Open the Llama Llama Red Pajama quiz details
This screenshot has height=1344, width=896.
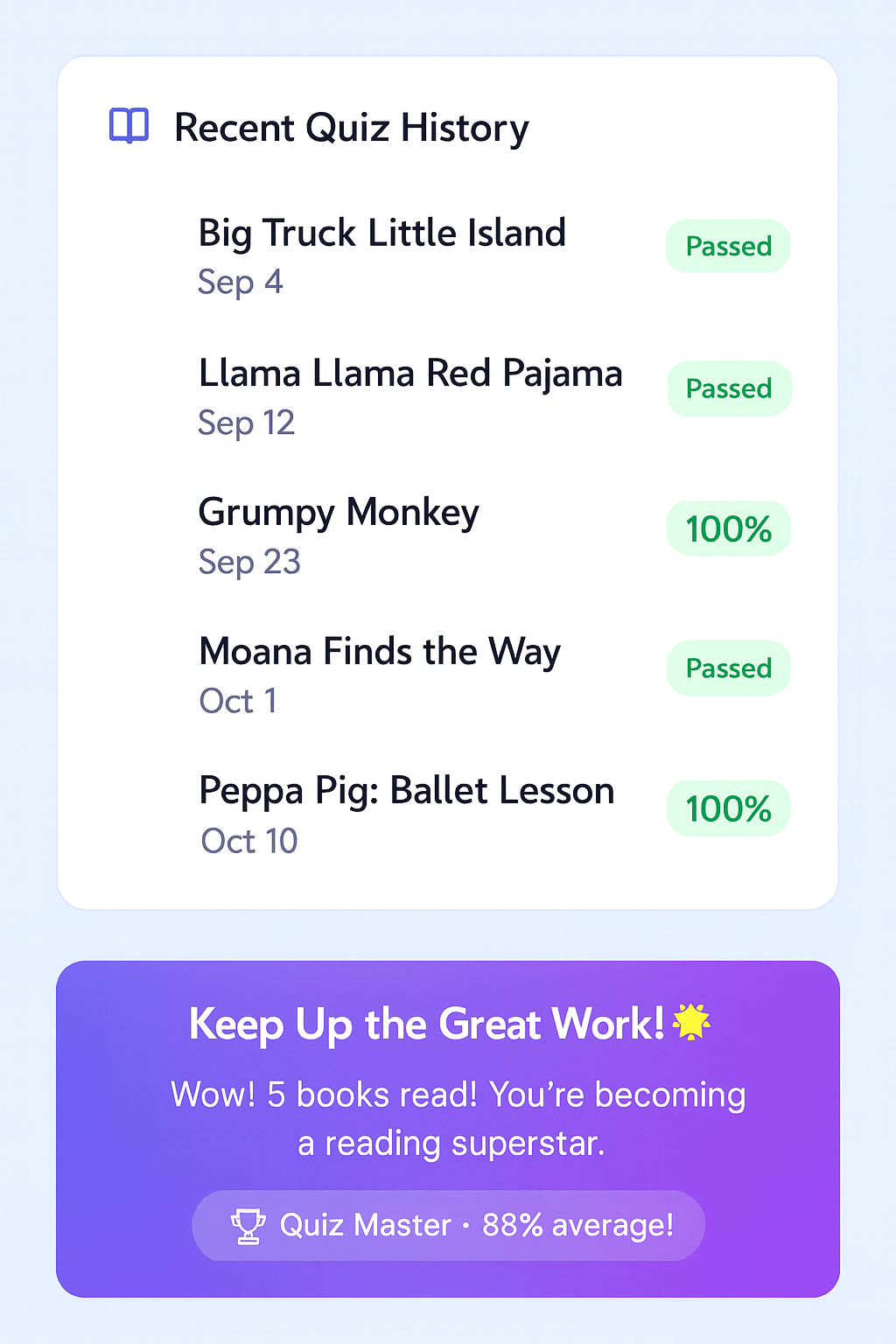coord(410,373)
